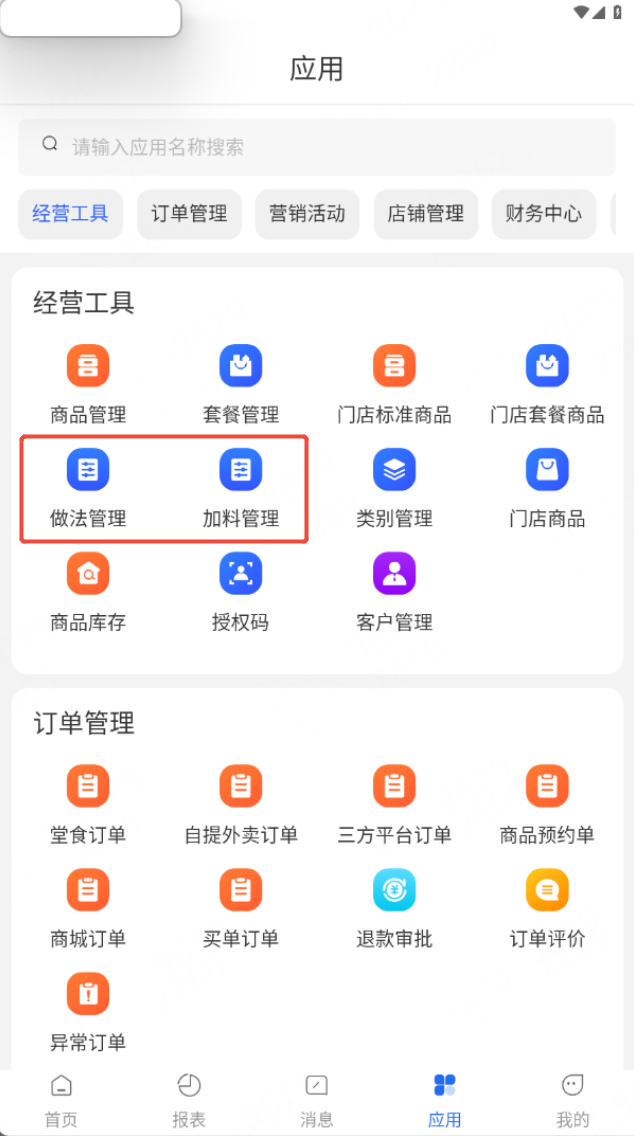Jump to 财务中心 category
Image resolution: width=634 pixels, height=1136 pixels.
[543, 214]
